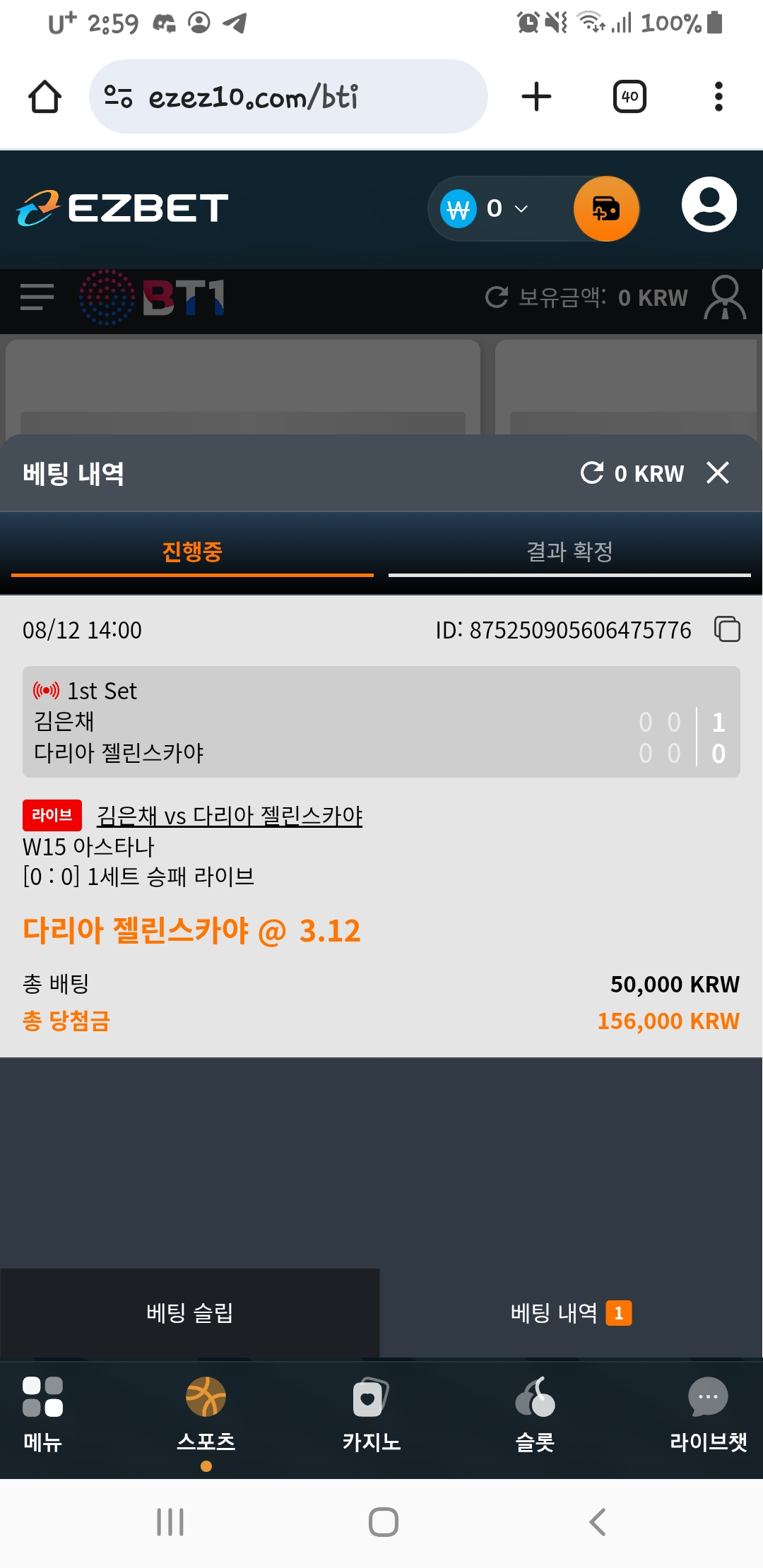Select the 진행중 tab
This screenshot has height=1568, width=763.
tap(192, 552)
